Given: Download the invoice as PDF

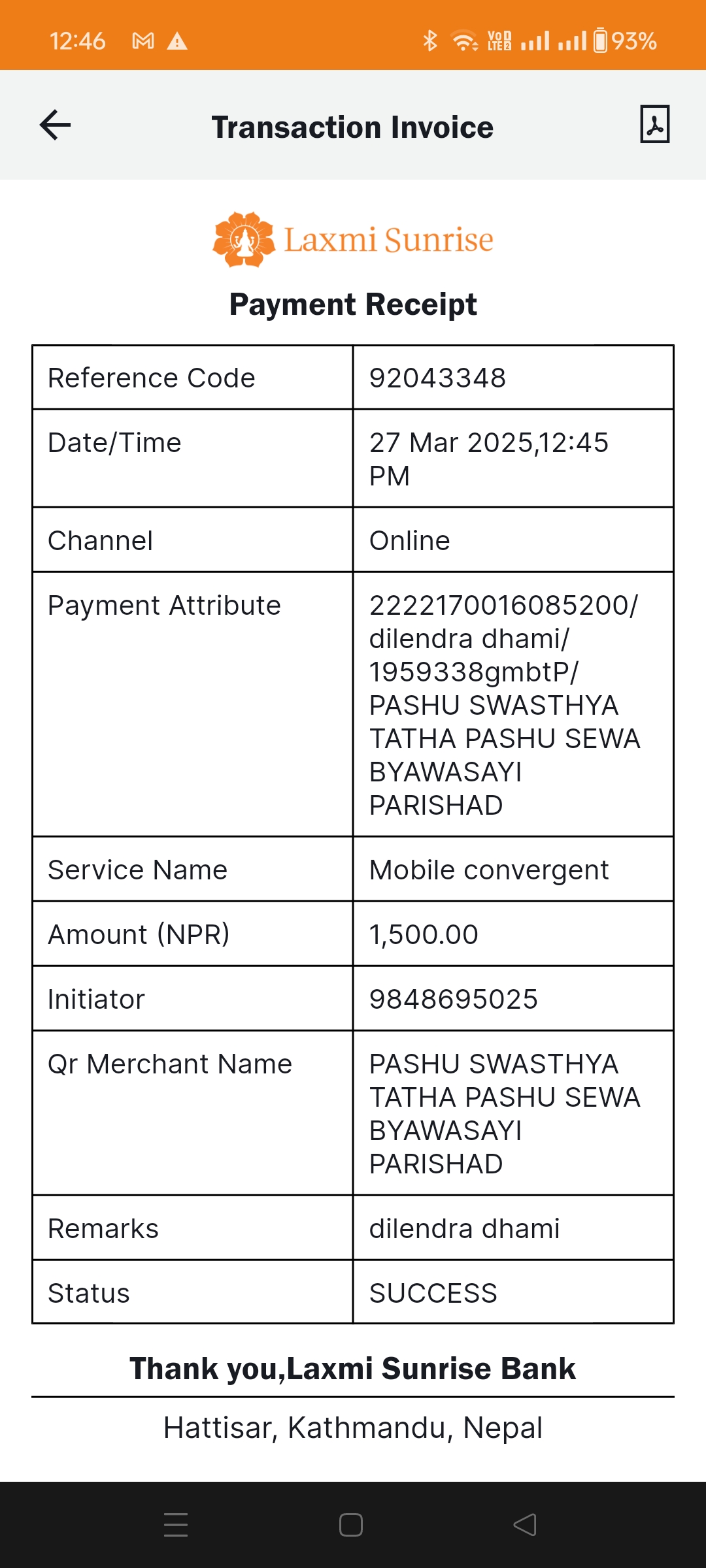Looking at the screenshot, I should [x=654, y=124].
